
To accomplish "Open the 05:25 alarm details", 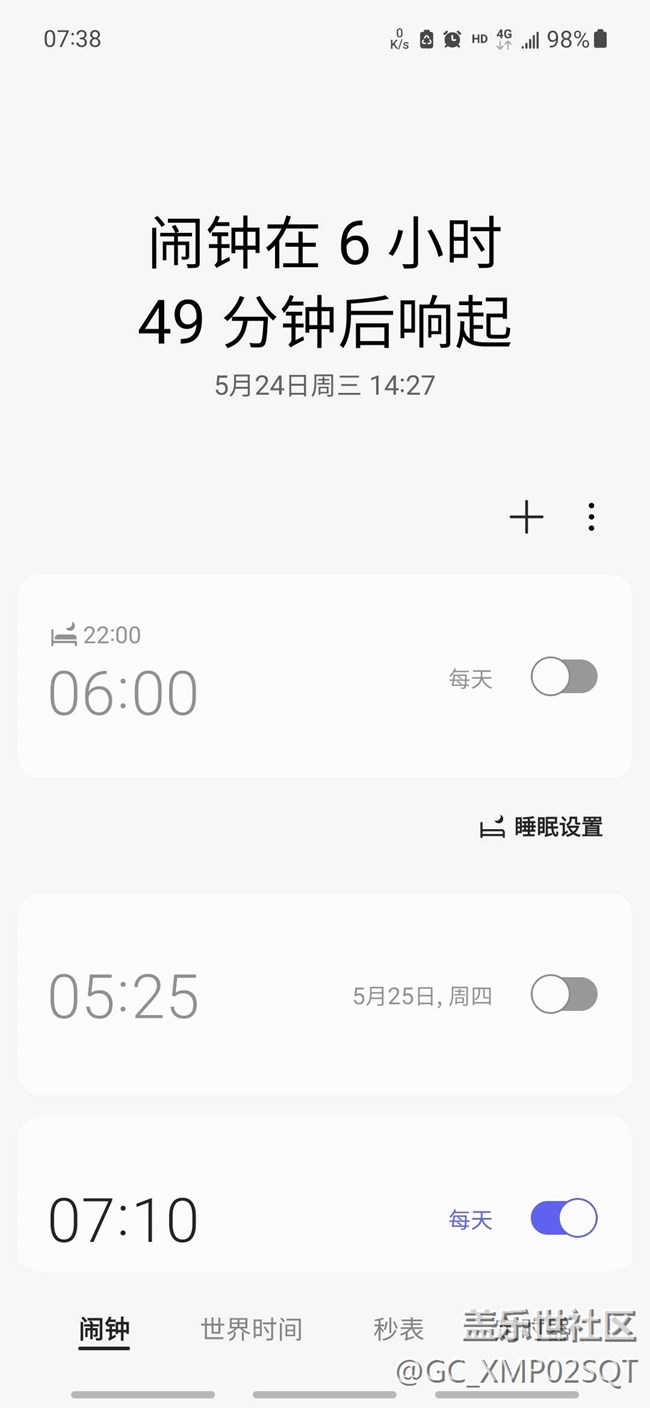I will pos(324,994).
